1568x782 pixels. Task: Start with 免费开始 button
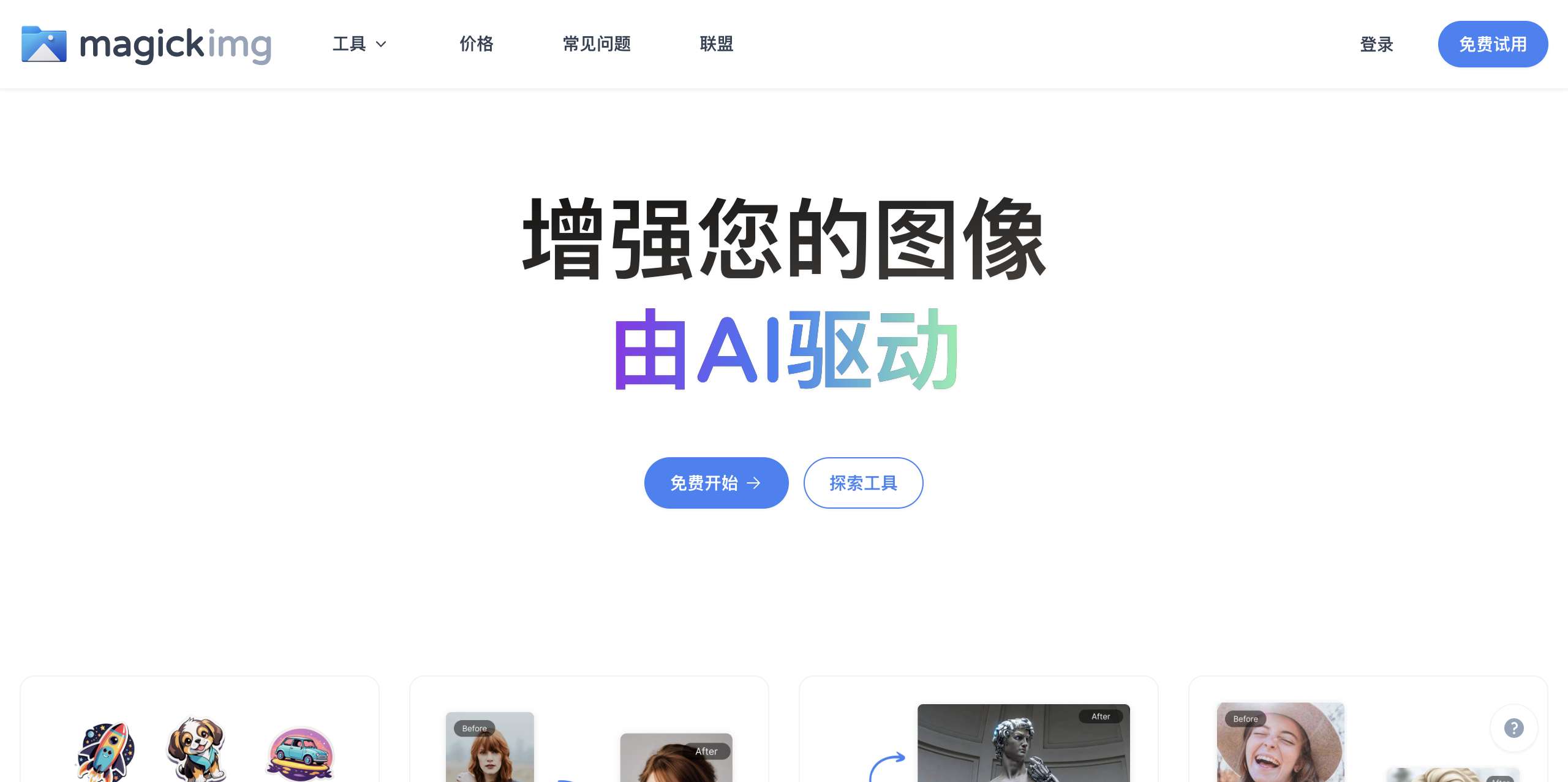(715, 483)
